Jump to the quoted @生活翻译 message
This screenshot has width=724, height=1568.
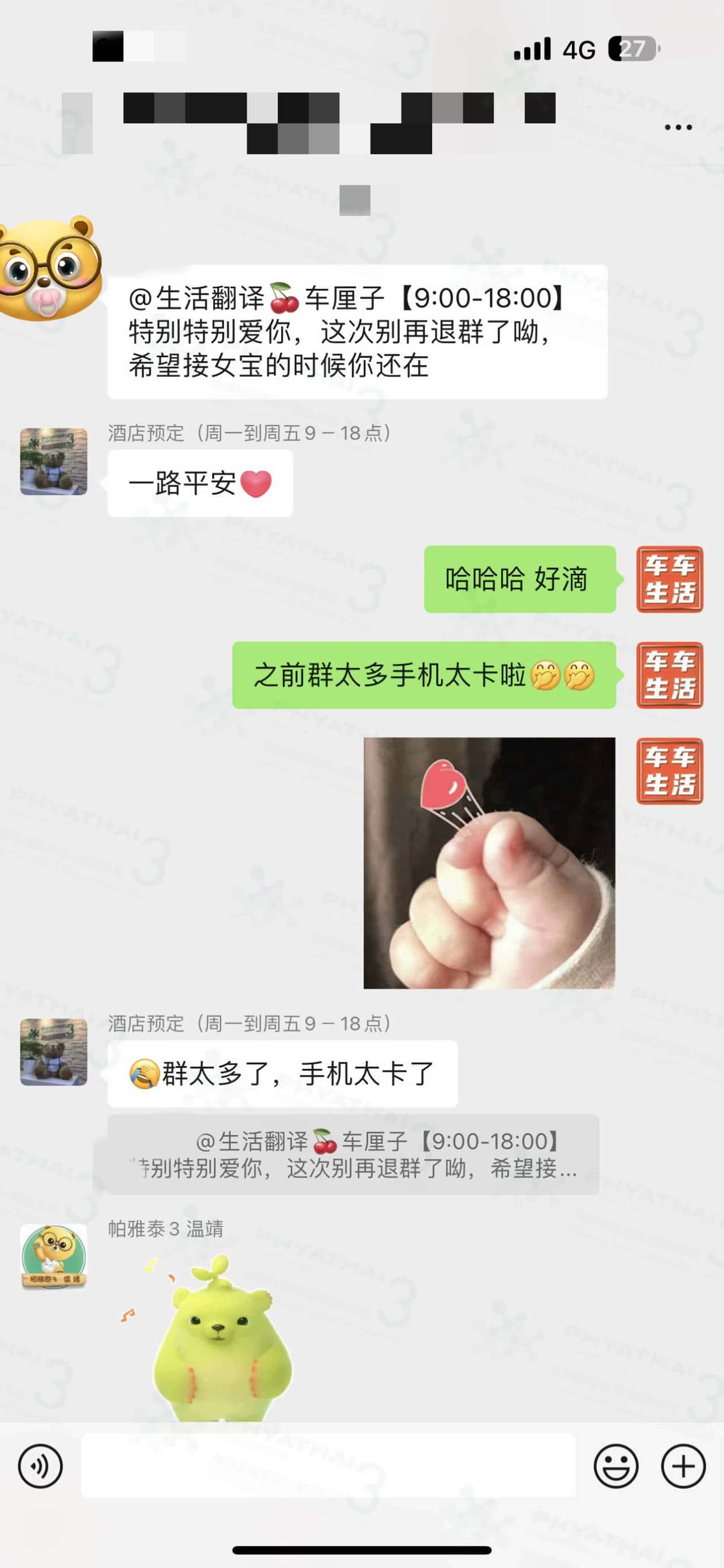point(353,1154)
